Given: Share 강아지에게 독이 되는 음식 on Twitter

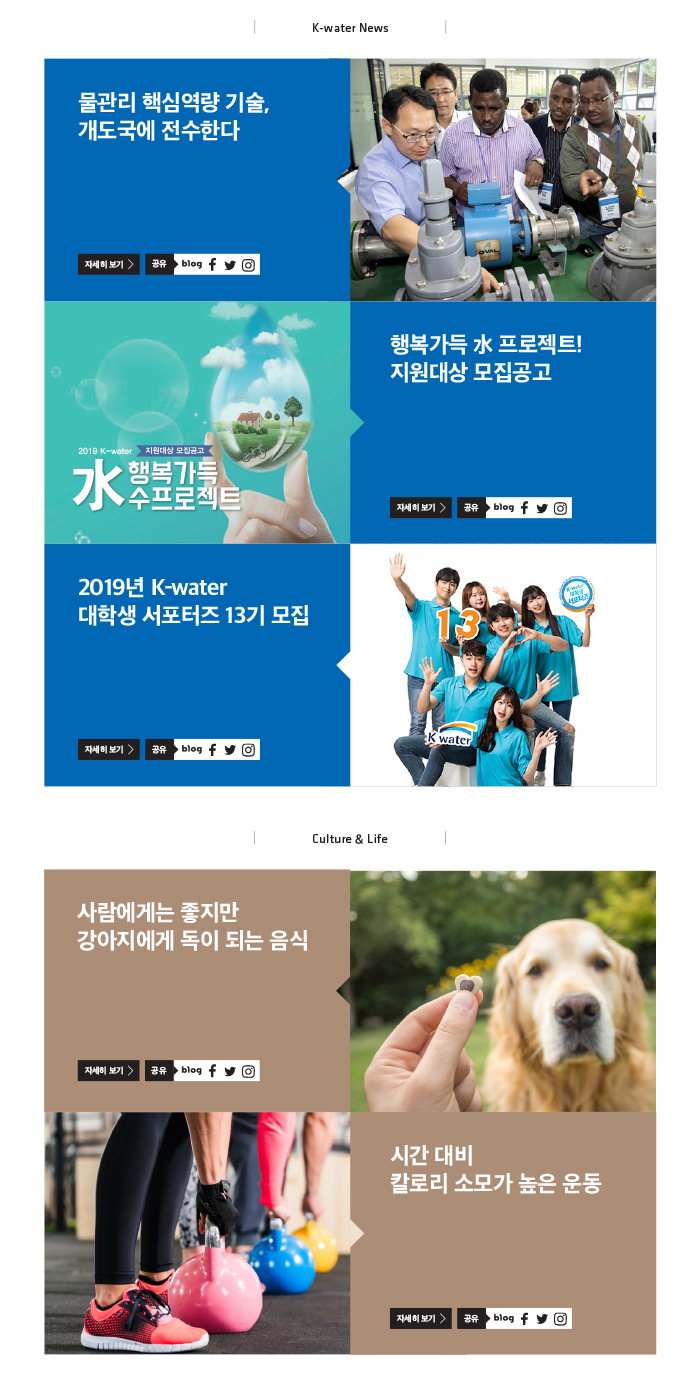Looking at the screenshot, I should pos(230,1071).
